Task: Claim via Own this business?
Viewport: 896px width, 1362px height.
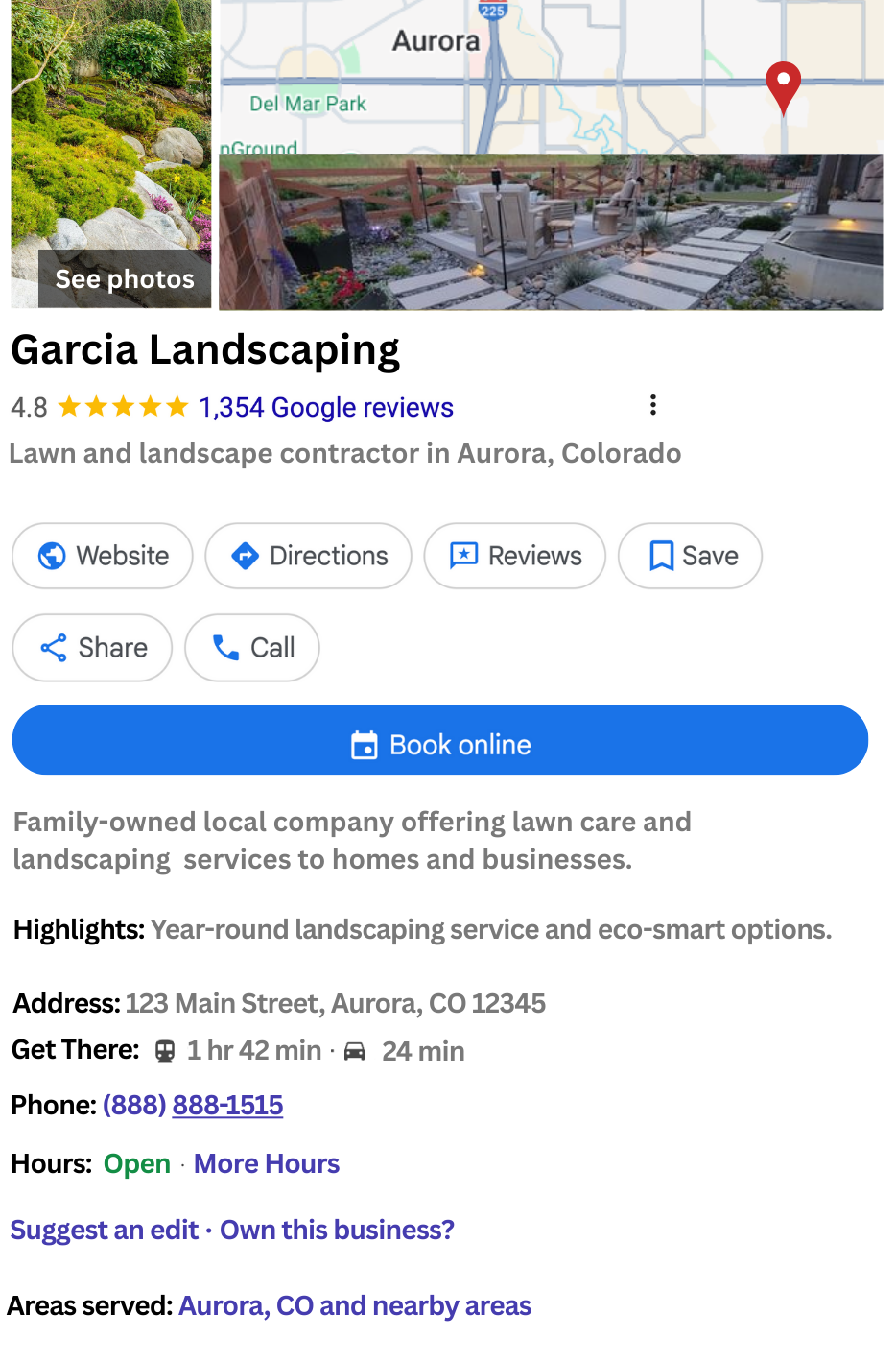Action: coord(337,1230)
